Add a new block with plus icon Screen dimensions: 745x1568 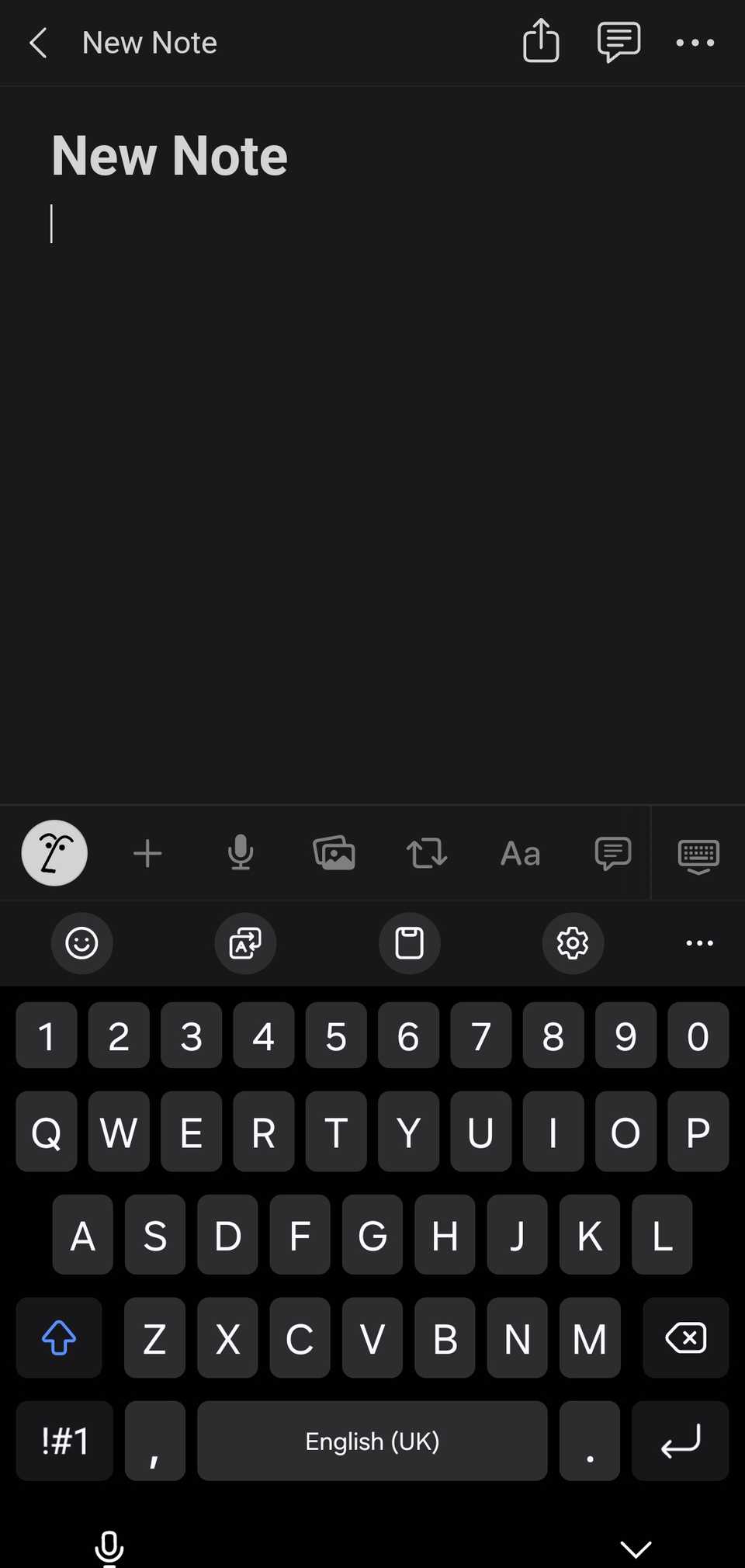tap(147, 854)
